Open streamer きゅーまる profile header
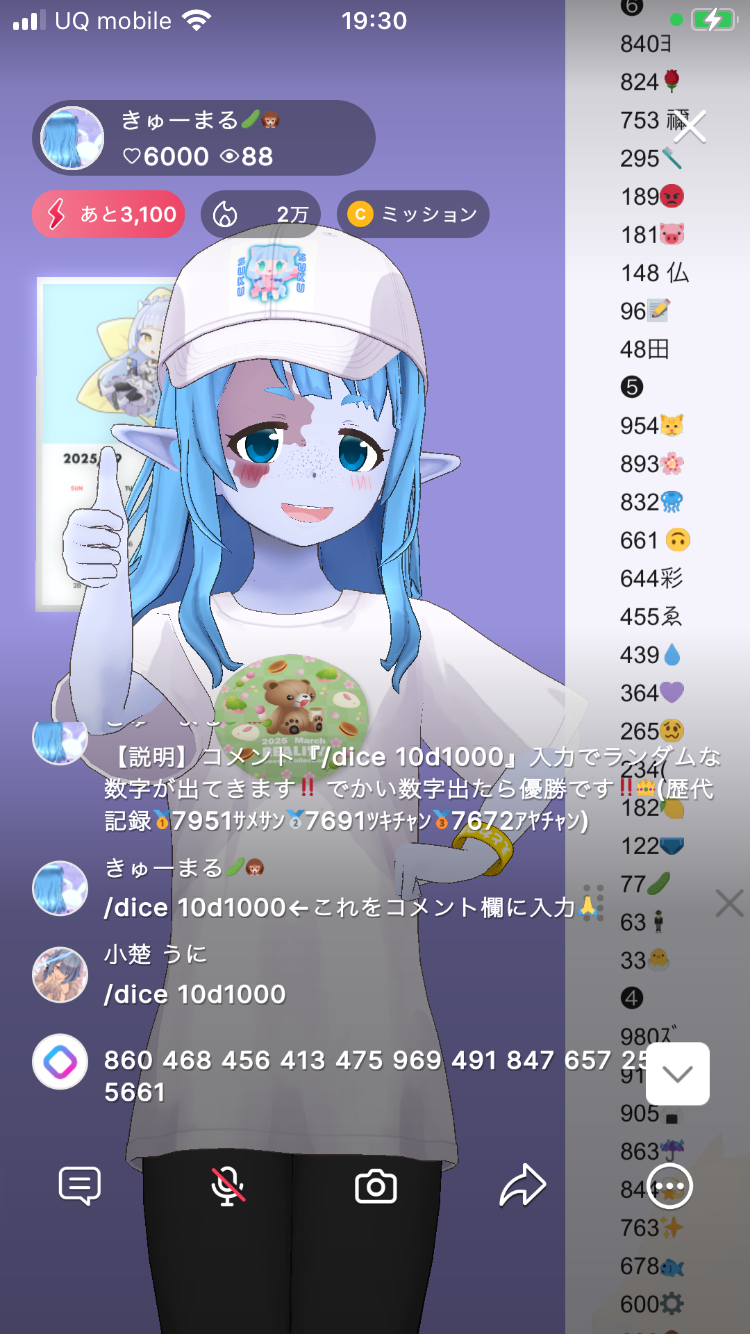The width and height of the screenshot is (750, 1334). pos(200,138)
